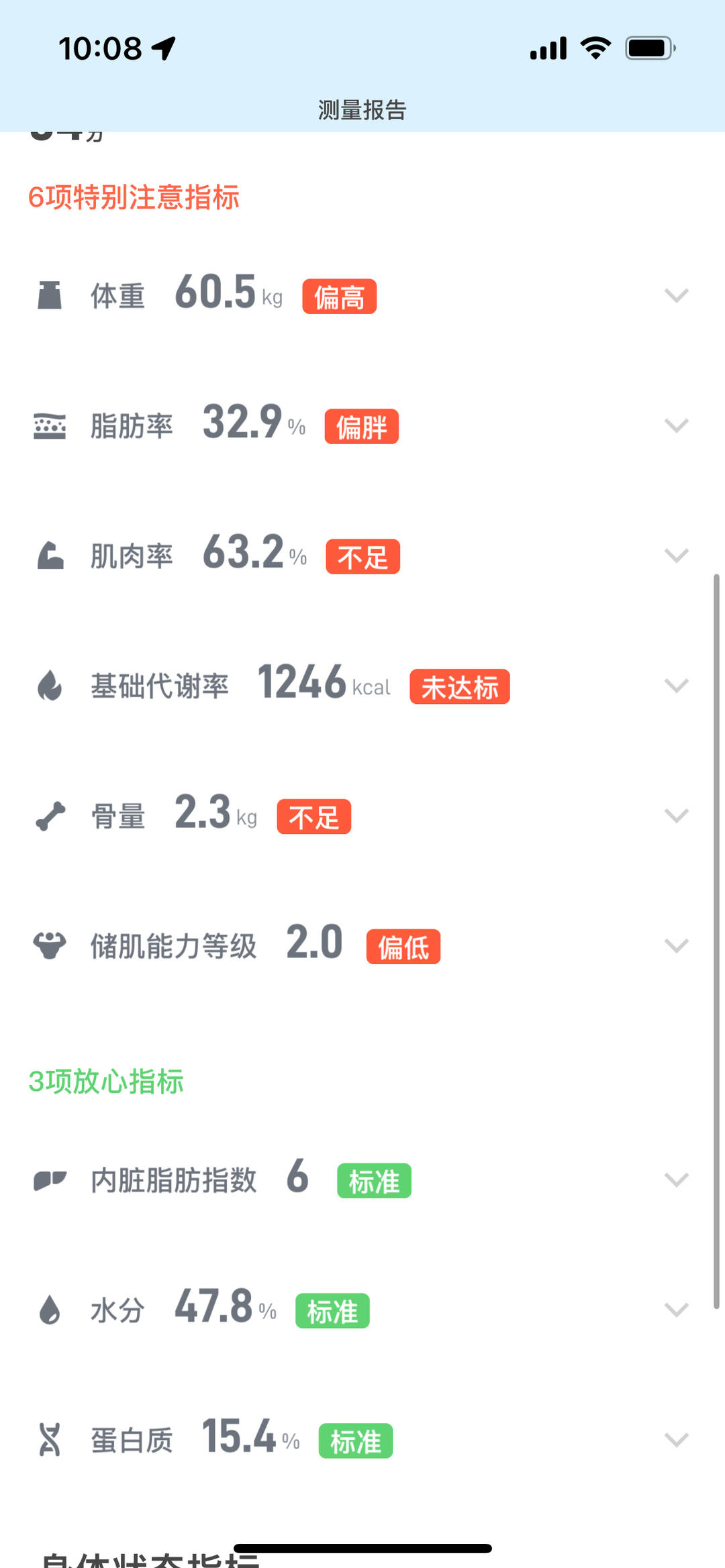Show details for 水分 47.8%

[676, 1310]
